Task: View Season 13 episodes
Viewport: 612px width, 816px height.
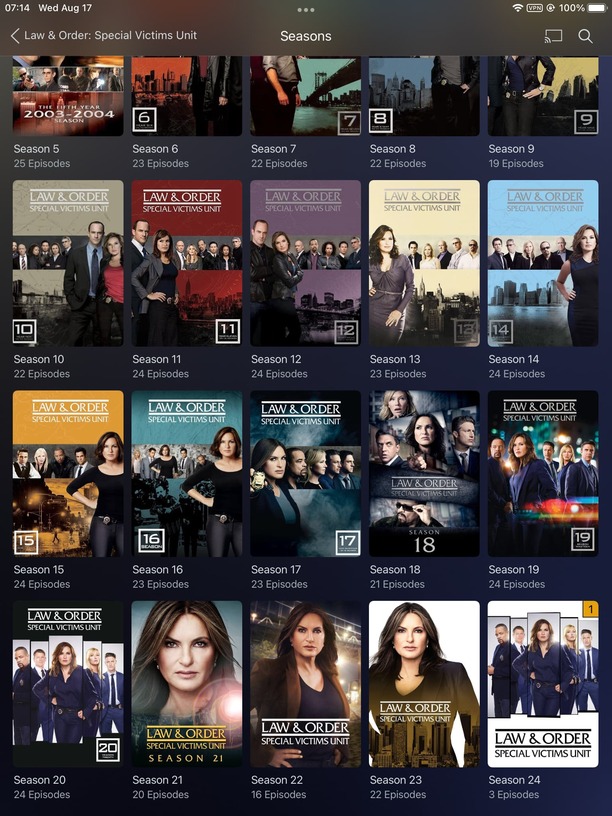Action: pos(424,263)
